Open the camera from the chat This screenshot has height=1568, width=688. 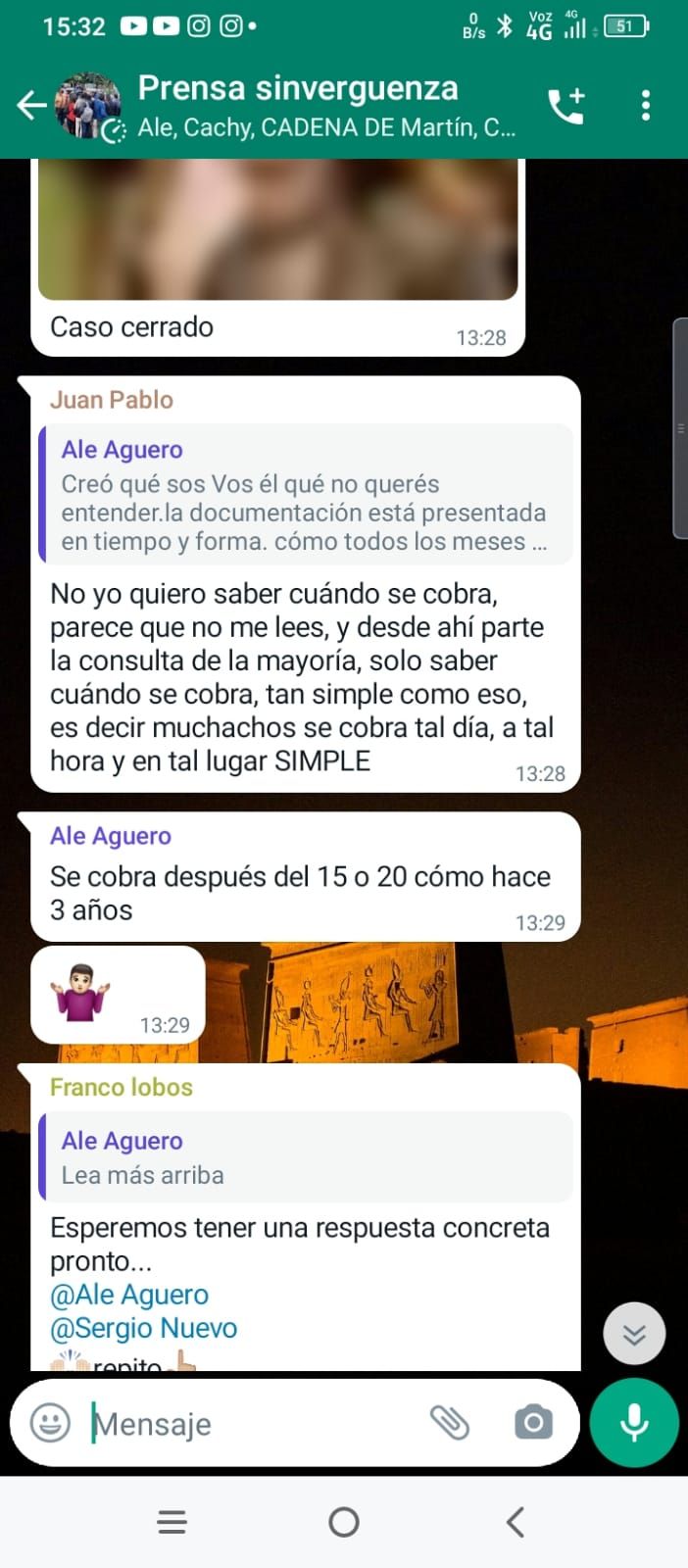click(533, 1422)
